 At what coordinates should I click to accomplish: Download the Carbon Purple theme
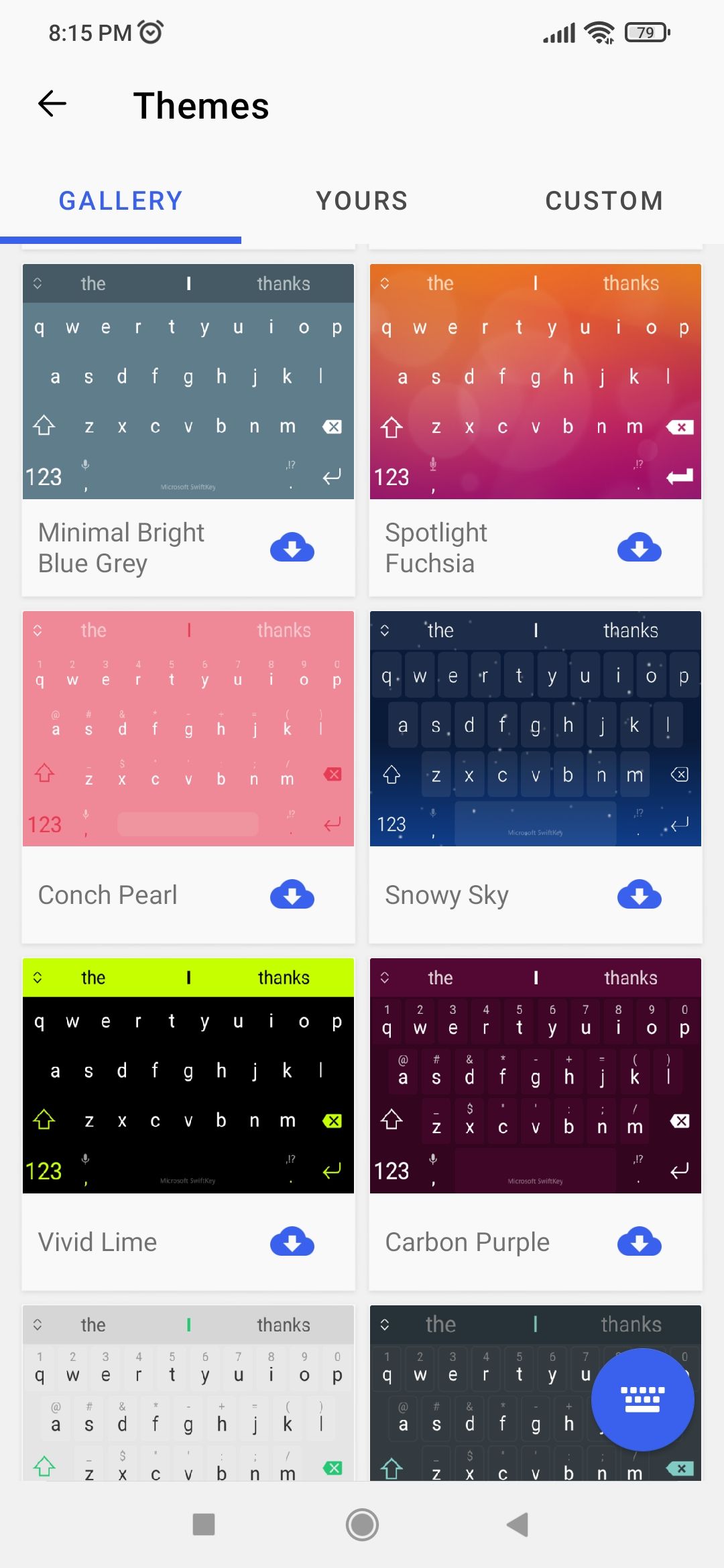pyautogui.click(x=639, y=1242)
